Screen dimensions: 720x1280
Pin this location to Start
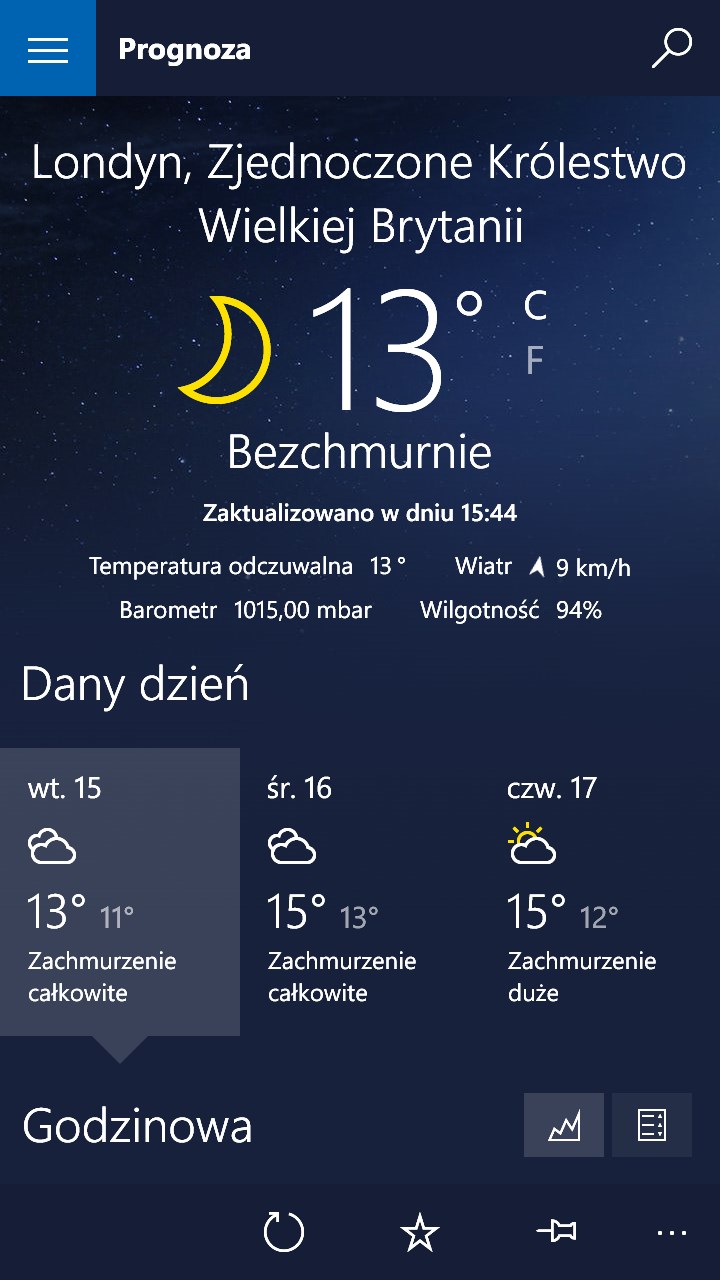[557, 1232]
